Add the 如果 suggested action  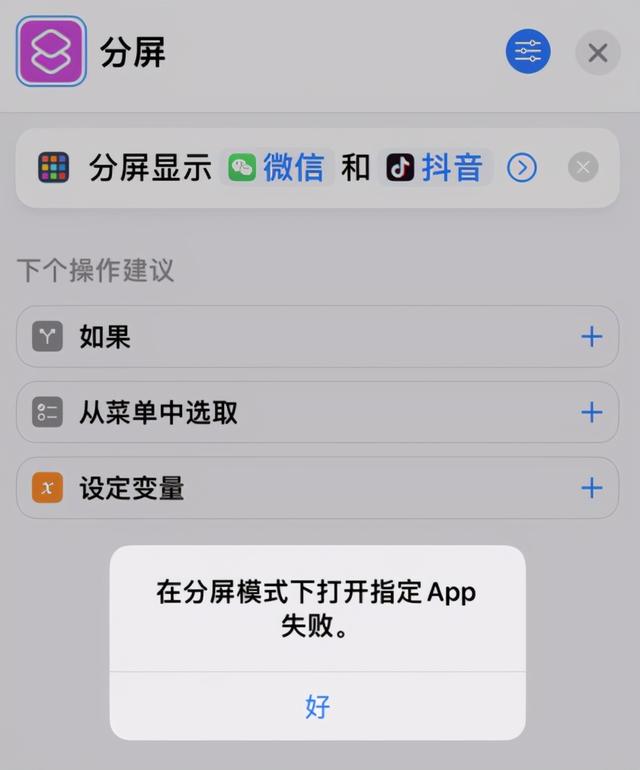pos(591,337)
